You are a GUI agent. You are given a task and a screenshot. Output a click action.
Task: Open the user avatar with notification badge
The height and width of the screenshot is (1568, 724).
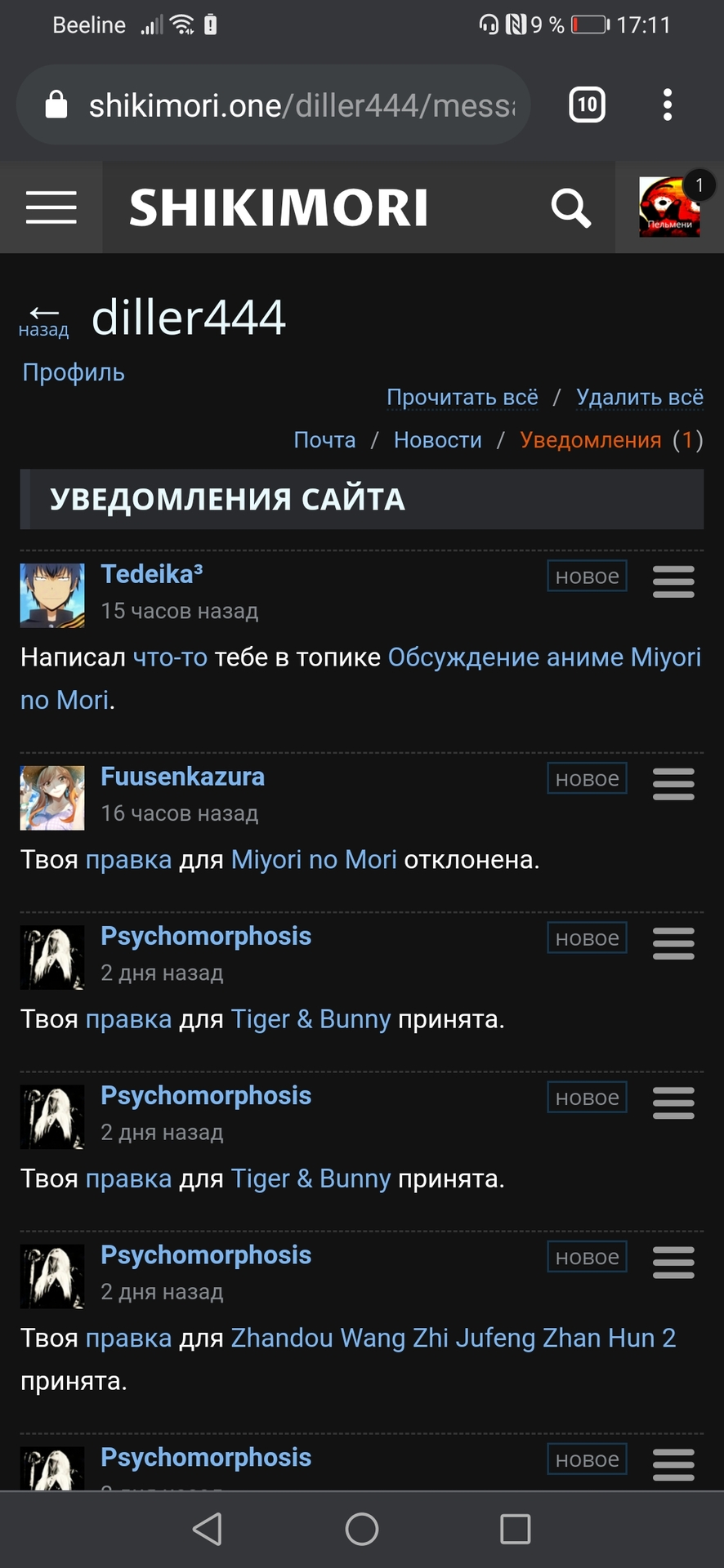(x=669, y=207)
